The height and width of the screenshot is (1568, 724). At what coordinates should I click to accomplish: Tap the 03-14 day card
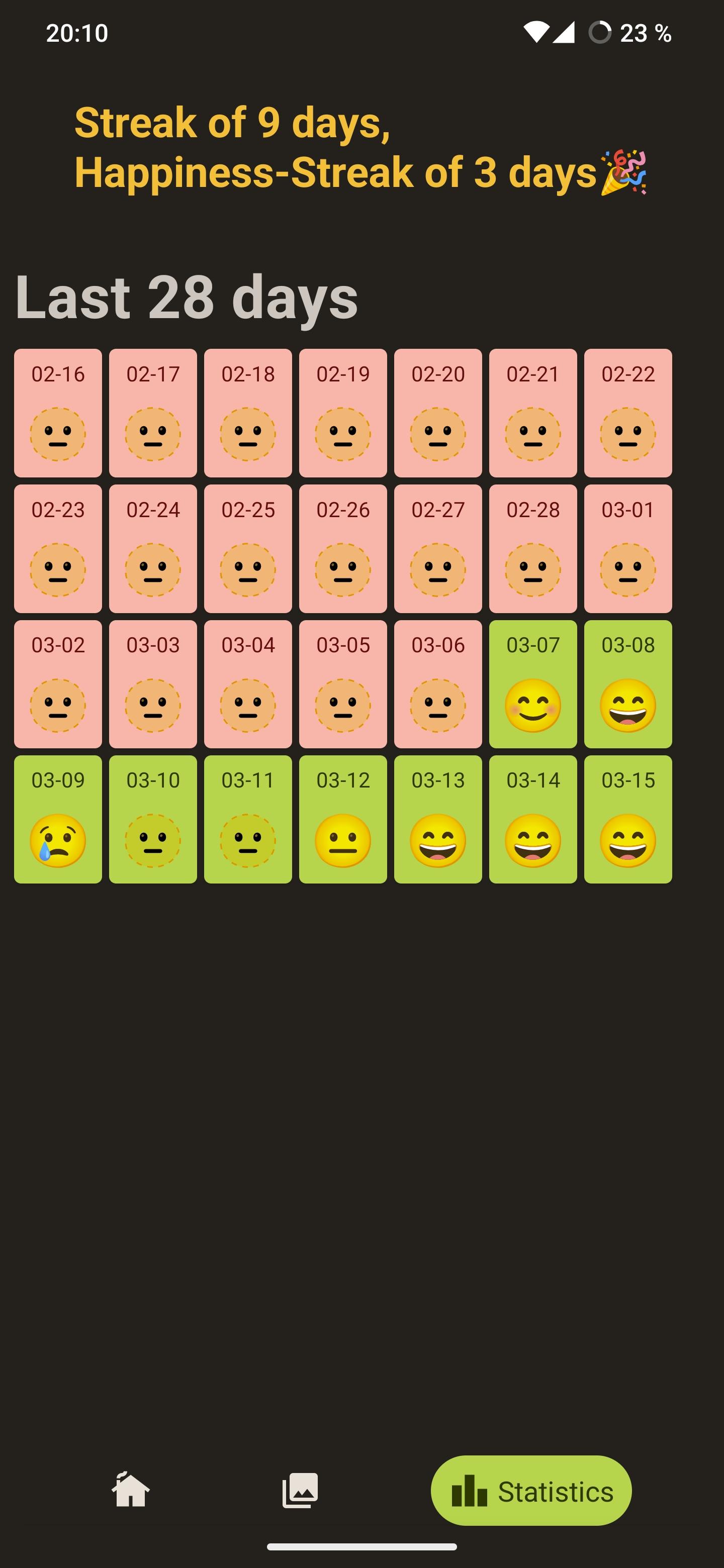(533, 819)
